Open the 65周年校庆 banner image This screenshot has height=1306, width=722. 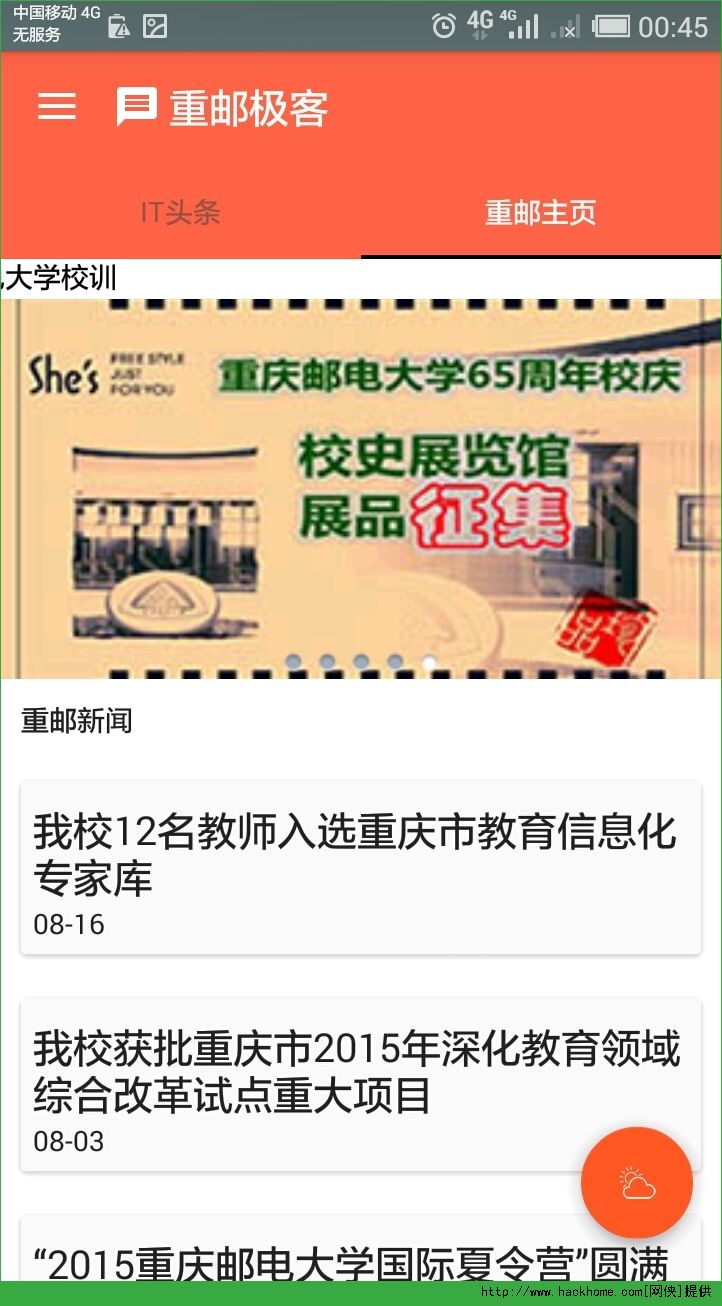361,488
